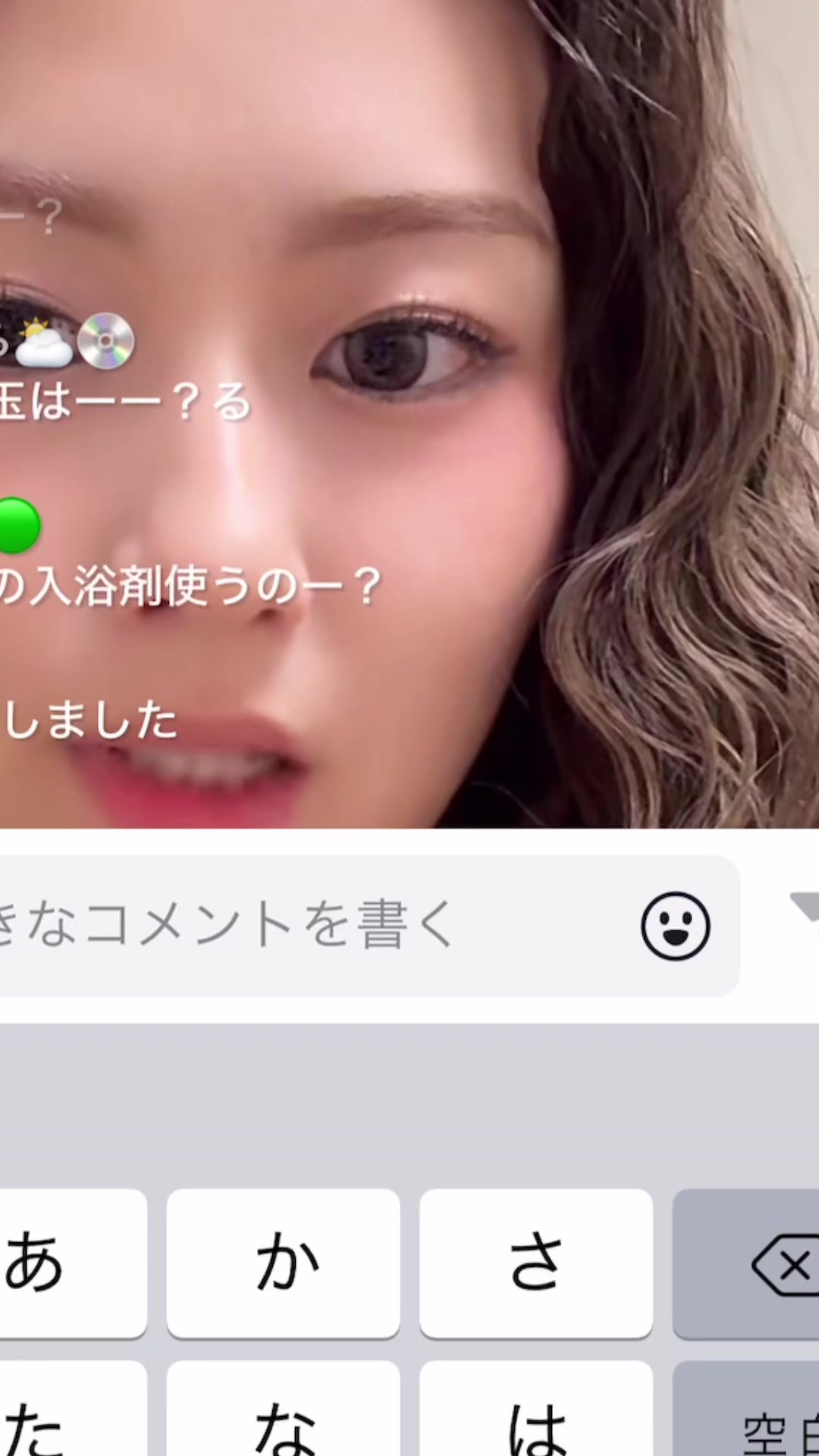819x1456 pixels.
Task: Open the emoji picker in comment box
Action: [675, 926]
